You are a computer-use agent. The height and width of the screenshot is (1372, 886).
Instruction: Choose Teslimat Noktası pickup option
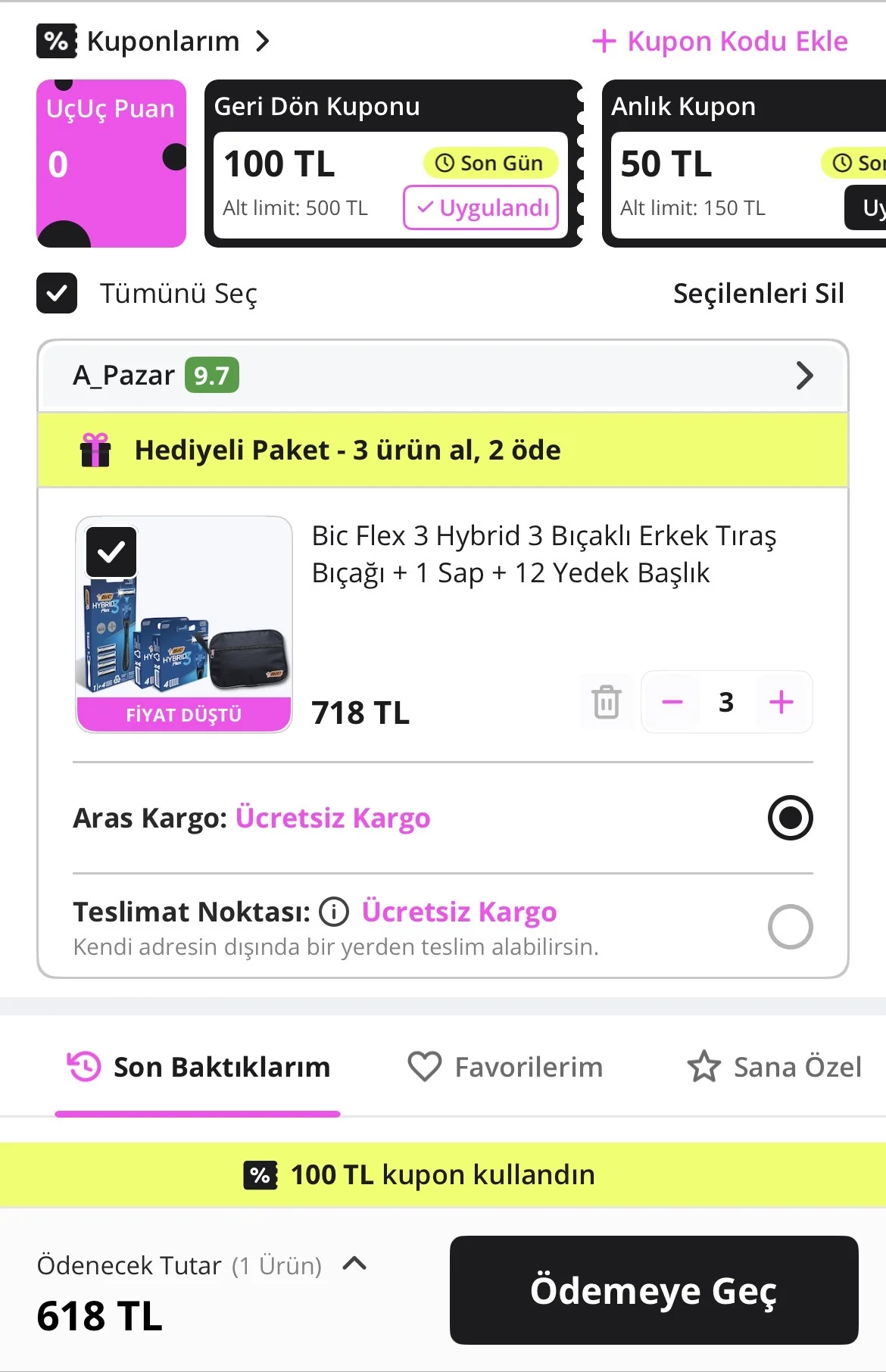click(790, 927)
